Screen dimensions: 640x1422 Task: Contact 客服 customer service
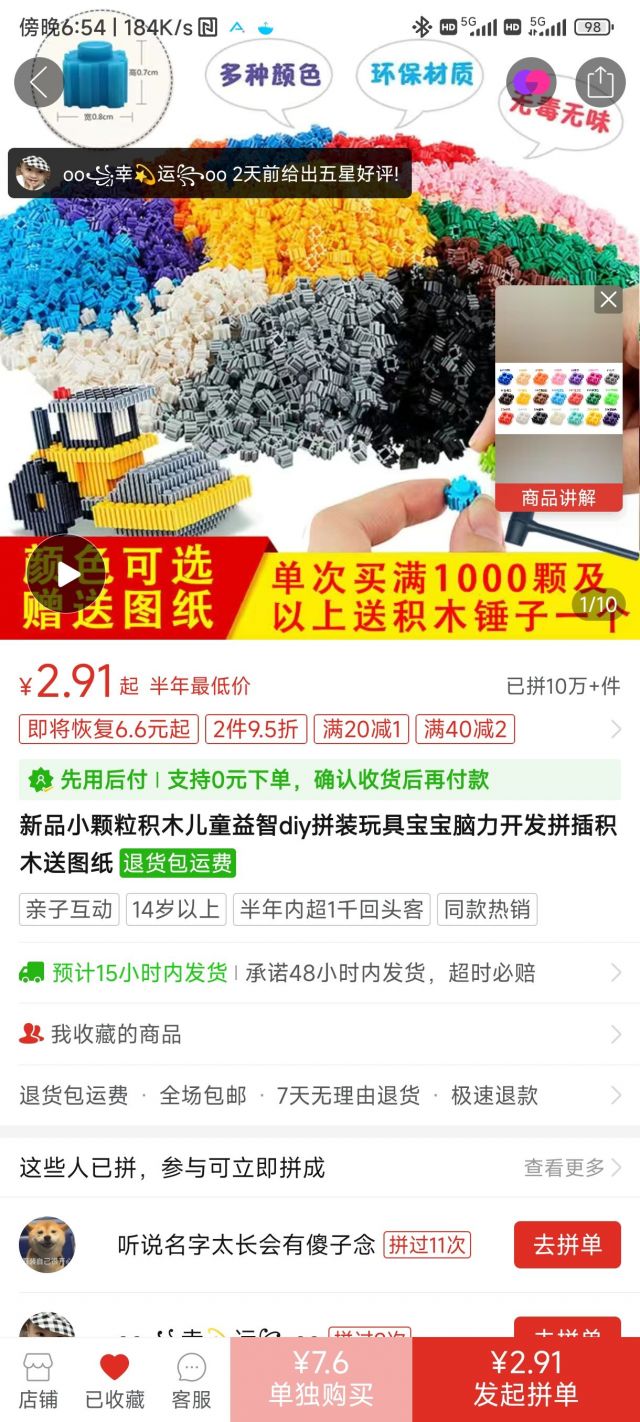tap(191, 1381)
